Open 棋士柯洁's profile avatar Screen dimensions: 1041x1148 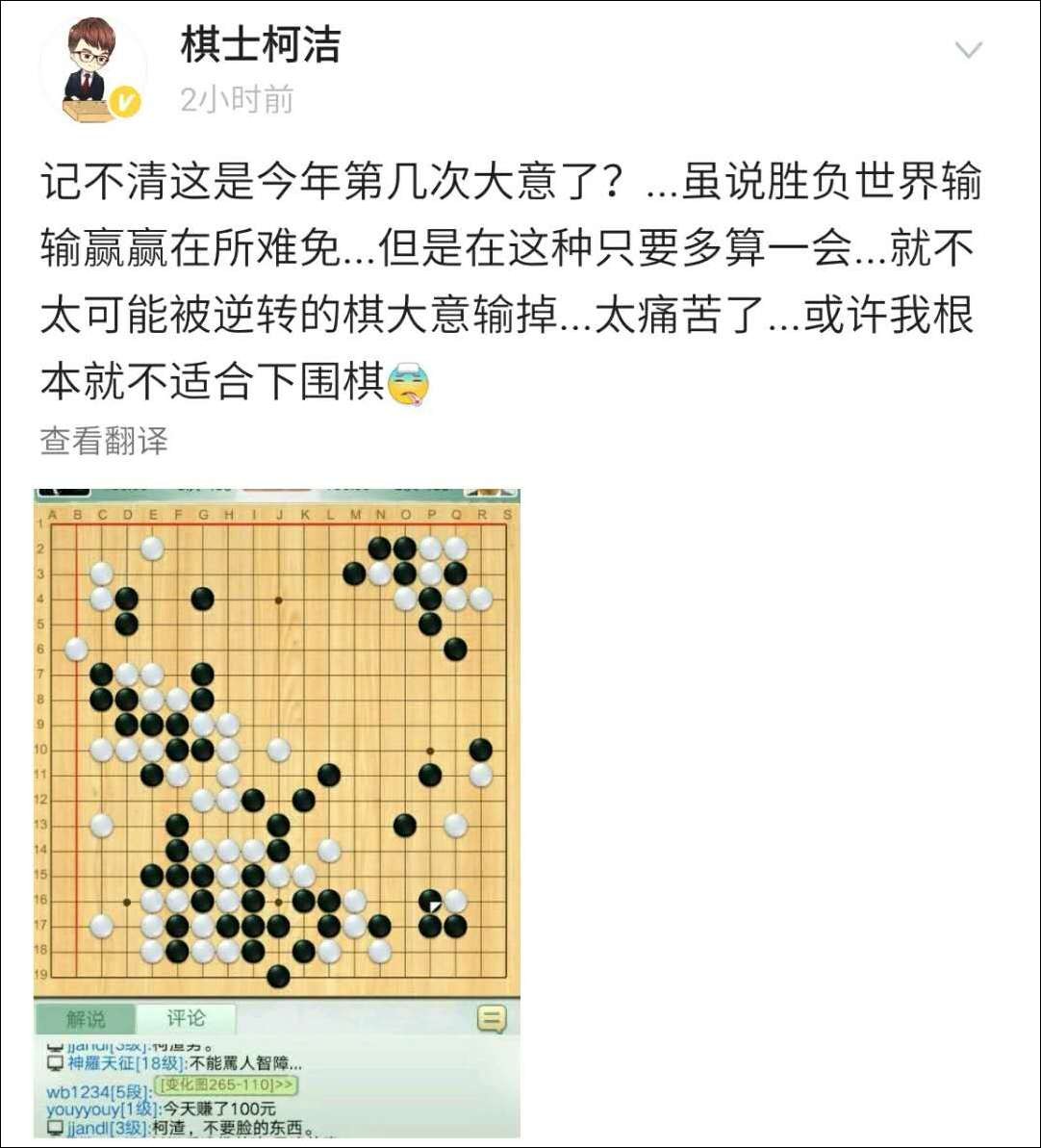point(91,70)
